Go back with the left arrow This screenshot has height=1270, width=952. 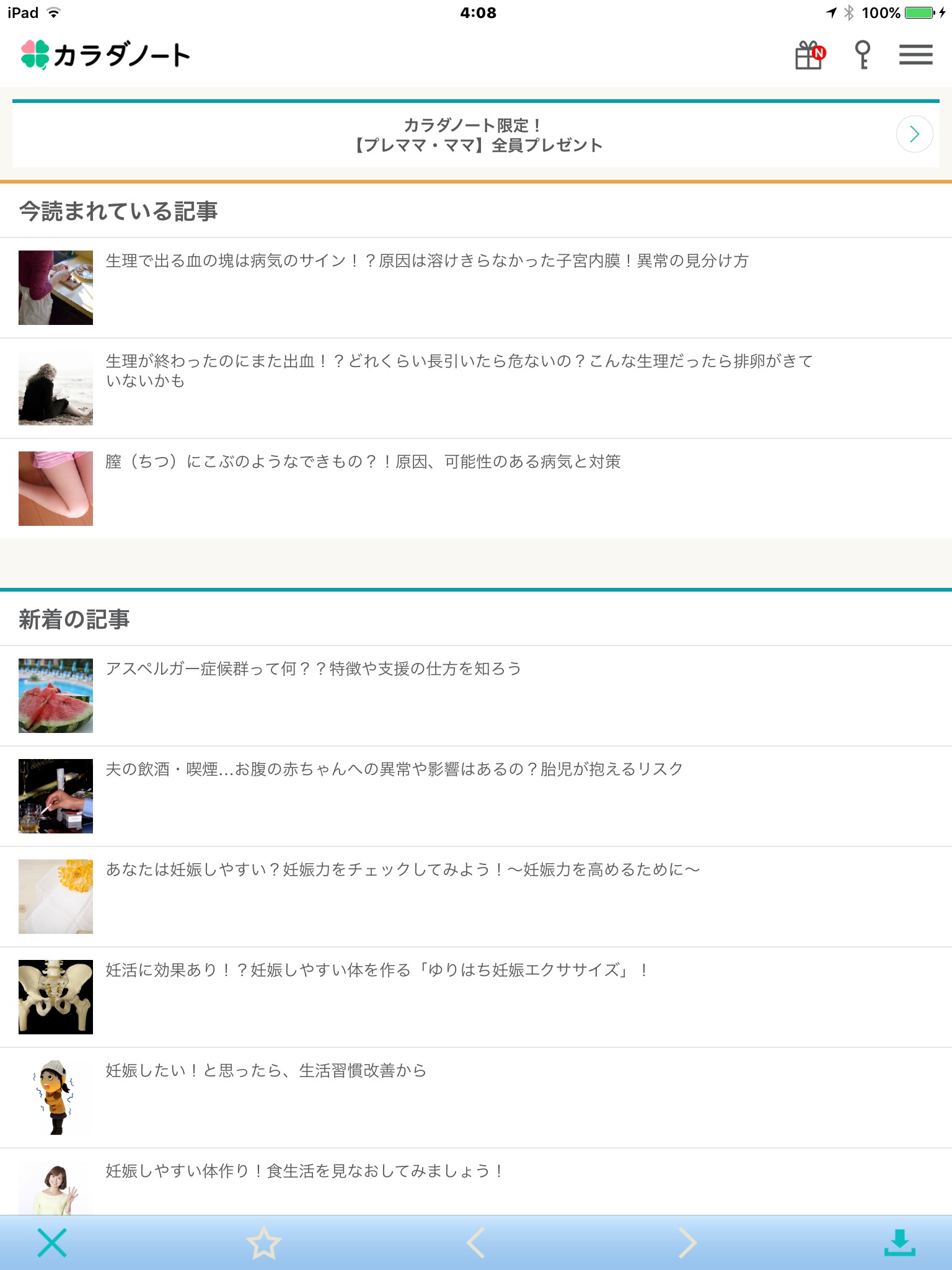coord(475,1243)
